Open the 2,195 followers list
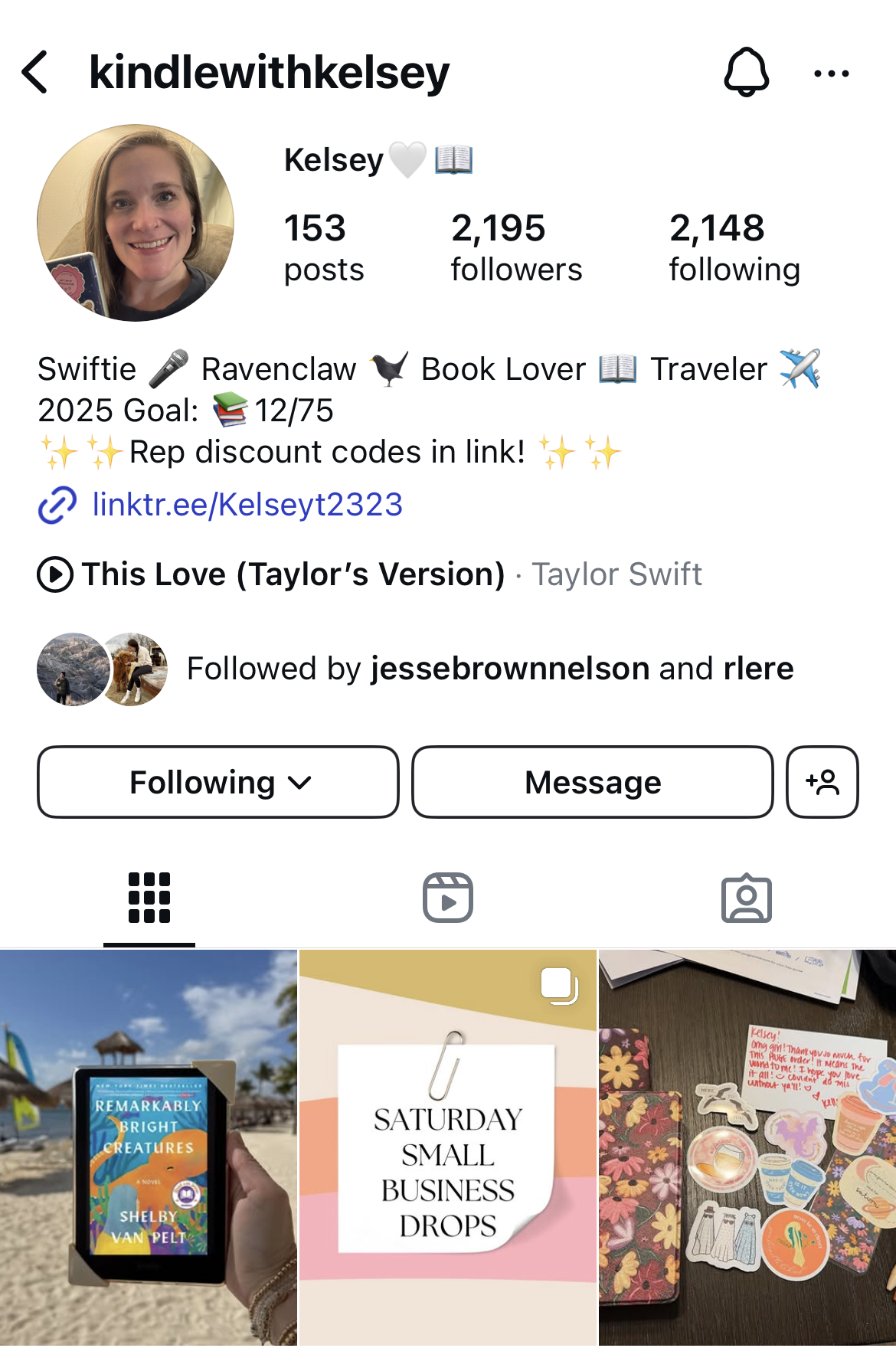 point(515,247)
